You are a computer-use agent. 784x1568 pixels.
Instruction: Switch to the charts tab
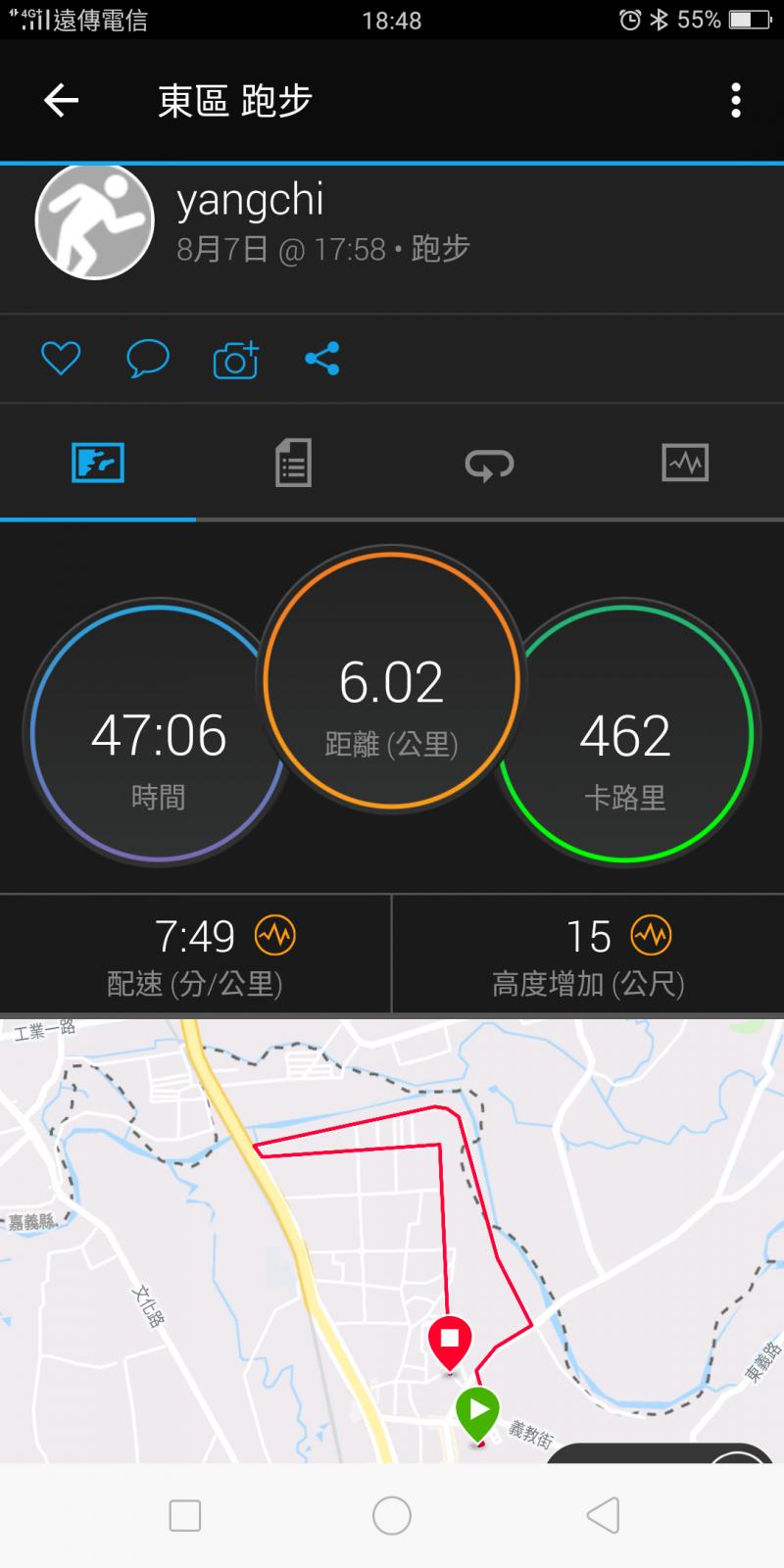click(x=685, y=463)
